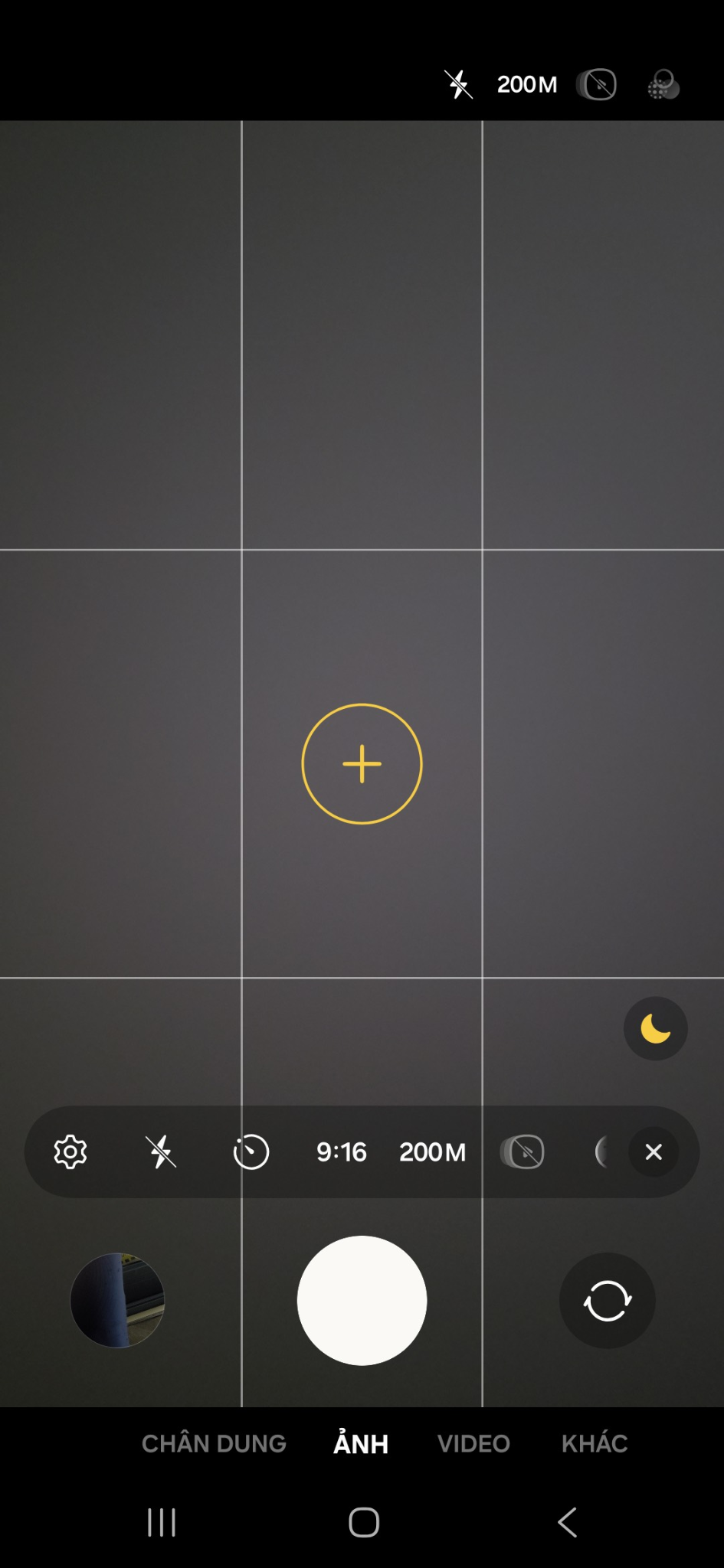Switch to VIDEO mode
Screen dimensions: 724x1568
click(473, 1443)
